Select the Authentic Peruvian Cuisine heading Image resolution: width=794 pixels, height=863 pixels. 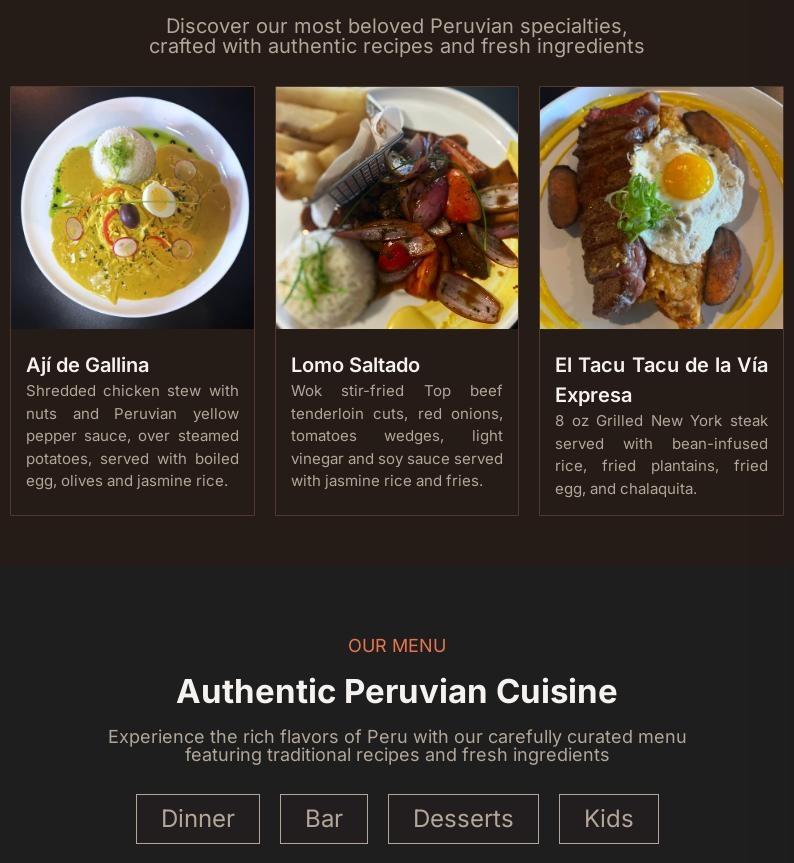pyautogui.click(x=396, y=691)
